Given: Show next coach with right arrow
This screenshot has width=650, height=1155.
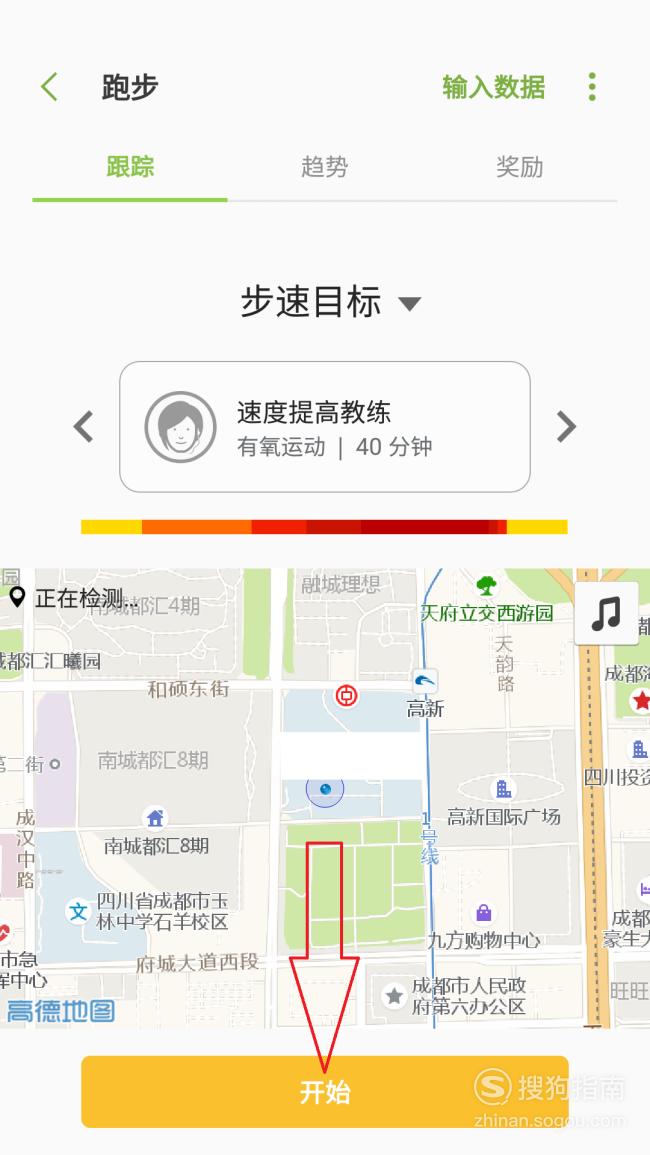Looking at the screenshot, I should 566,426.
